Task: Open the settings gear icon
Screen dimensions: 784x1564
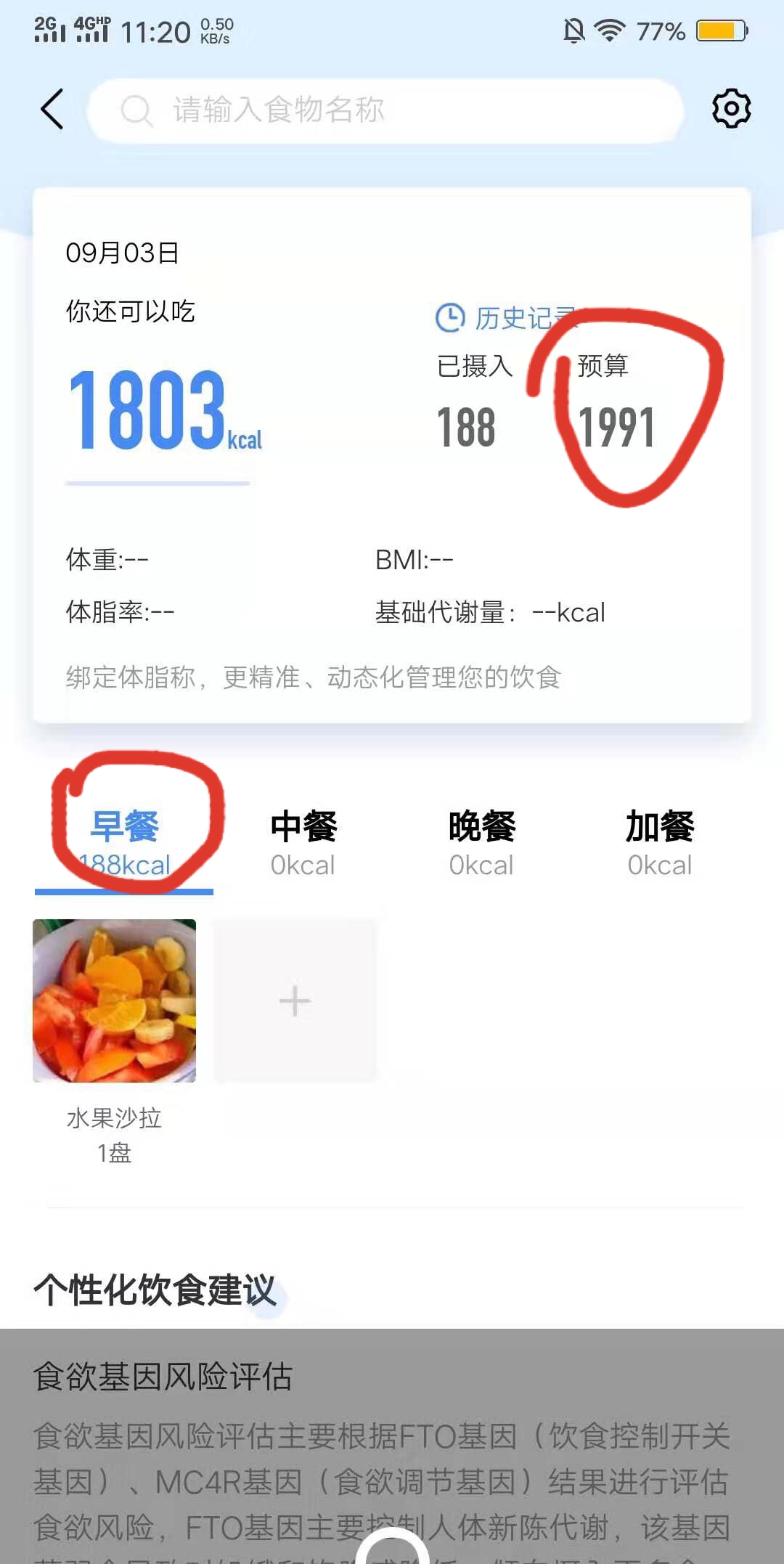Action: click(730, 109)
